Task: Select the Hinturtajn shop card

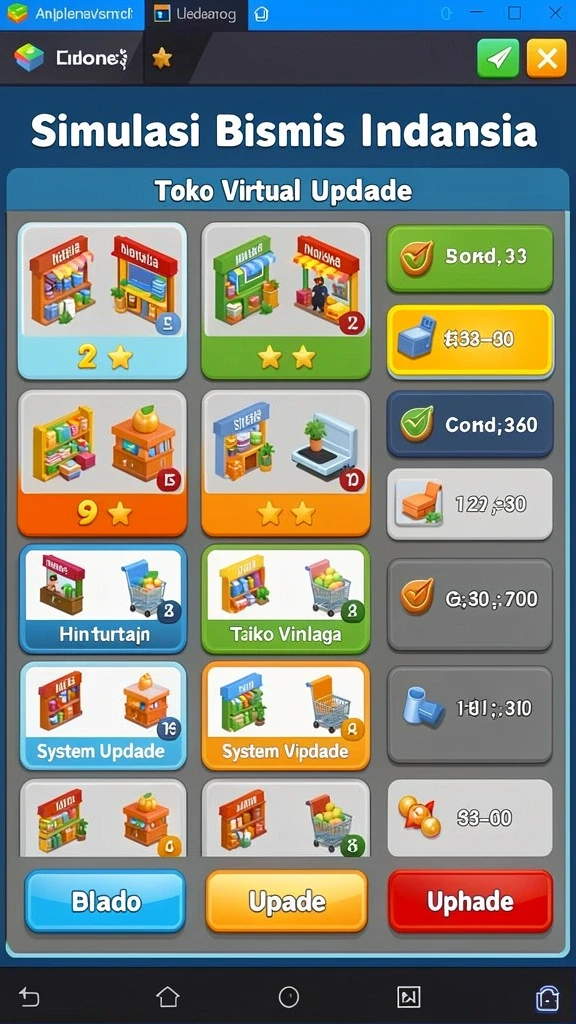Action: point(103,599)
